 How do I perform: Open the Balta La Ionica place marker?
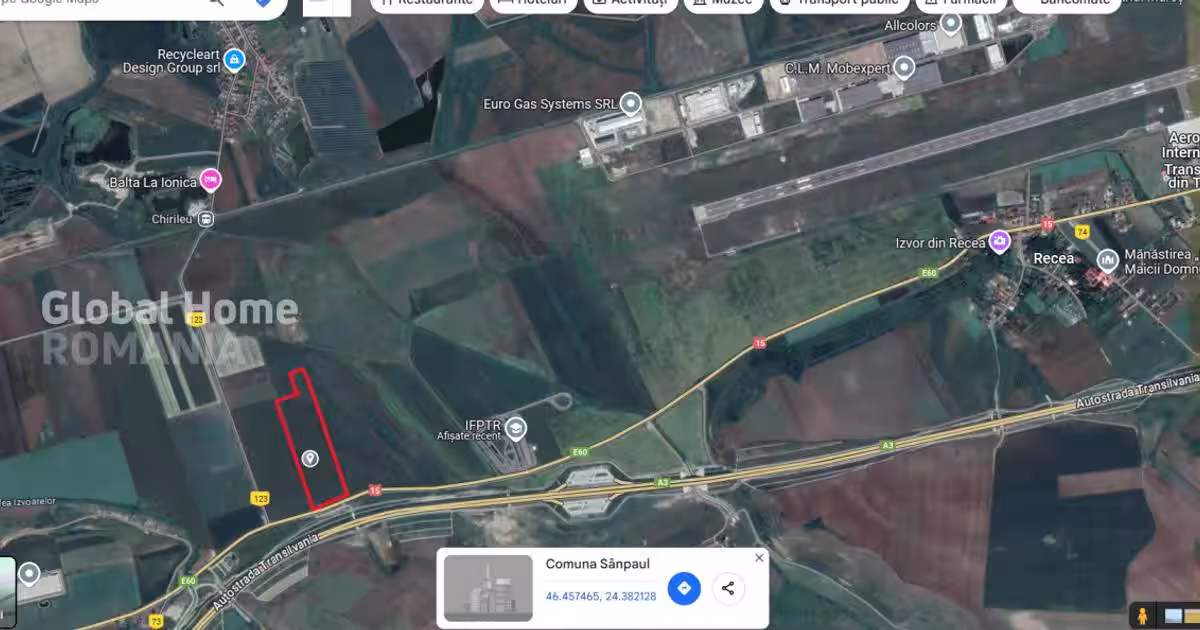pyautogui.click(x=210, y=181)
